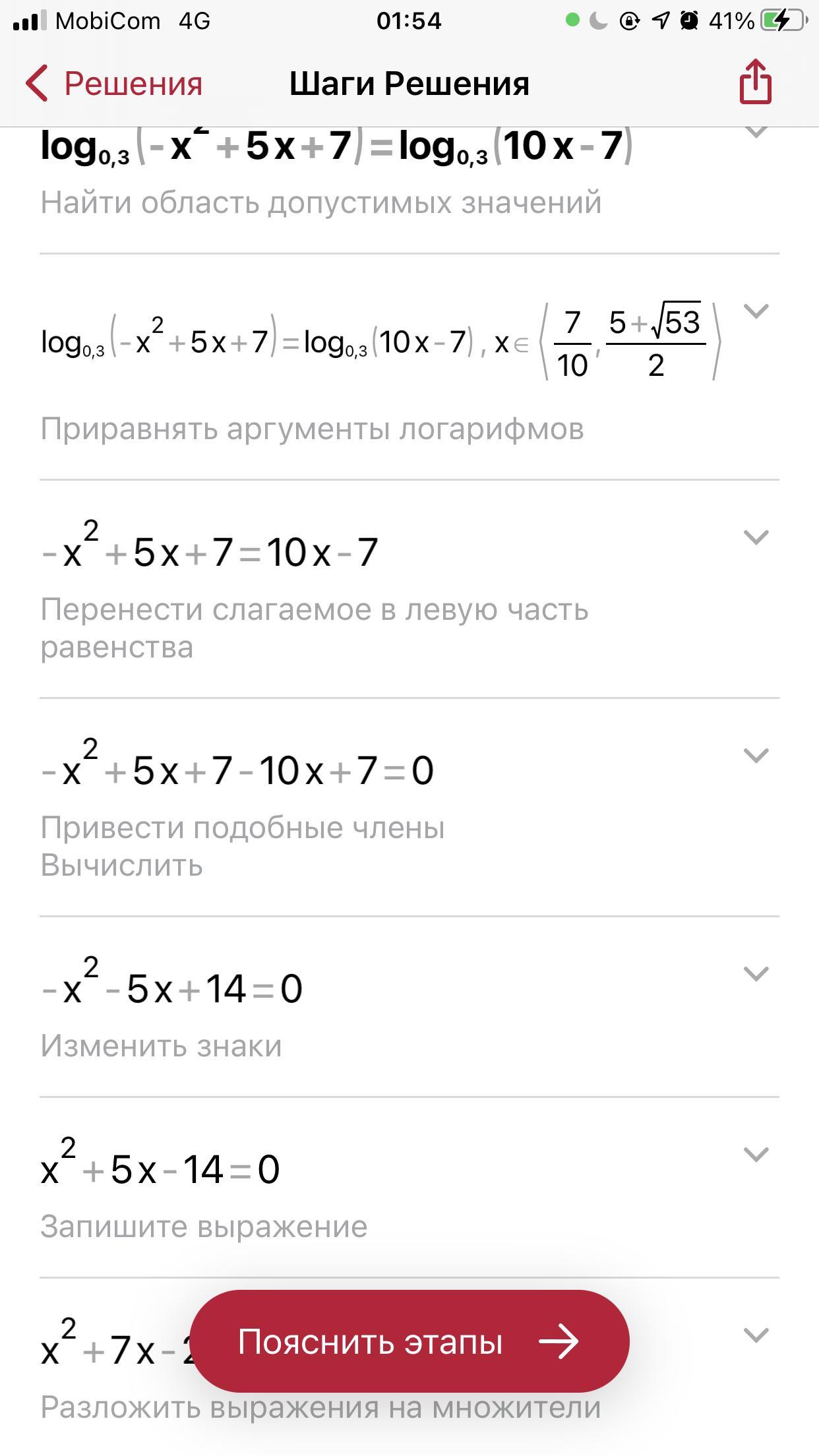
Task: Expand the Привести подобные члены step
Action: [756, 755]
